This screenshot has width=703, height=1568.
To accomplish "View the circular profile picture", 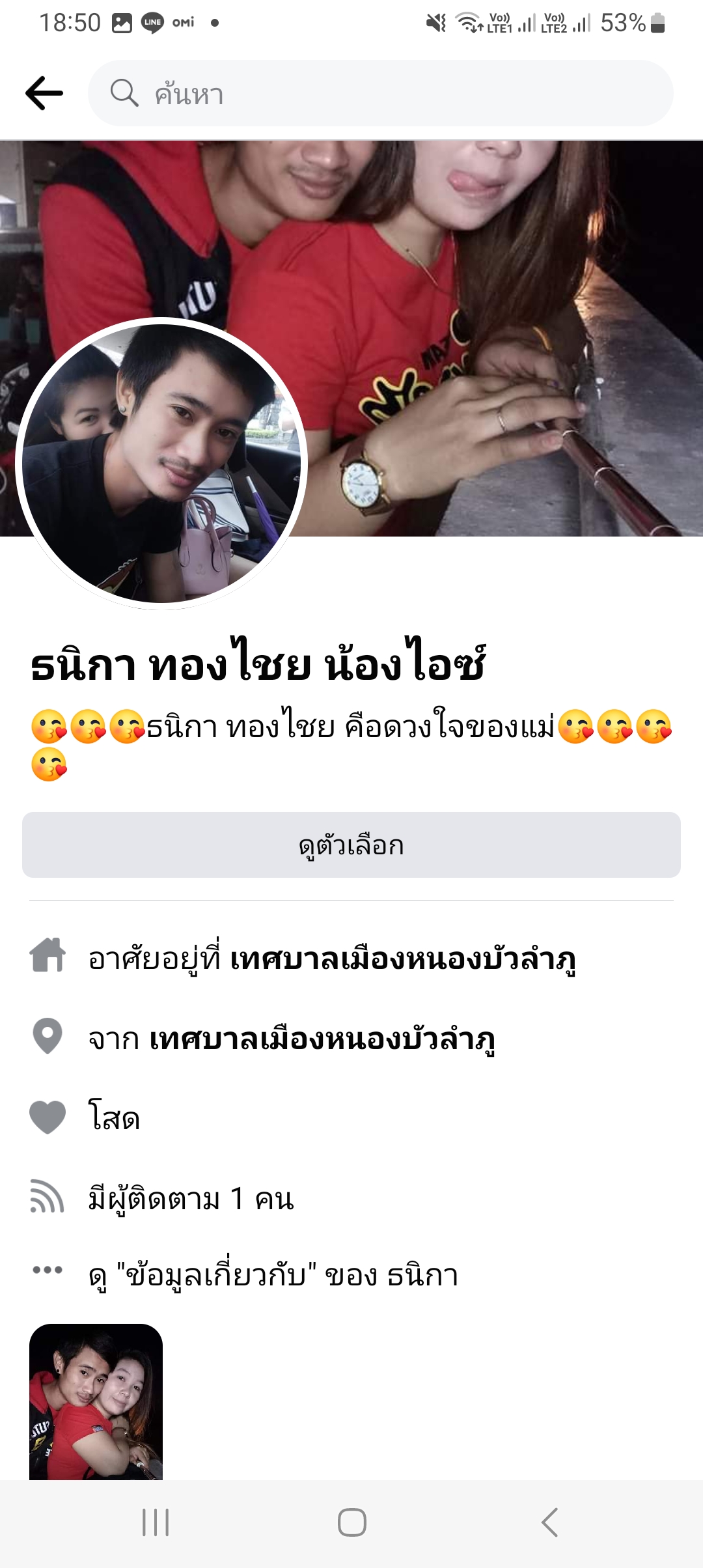I will (x=161, y=463).
